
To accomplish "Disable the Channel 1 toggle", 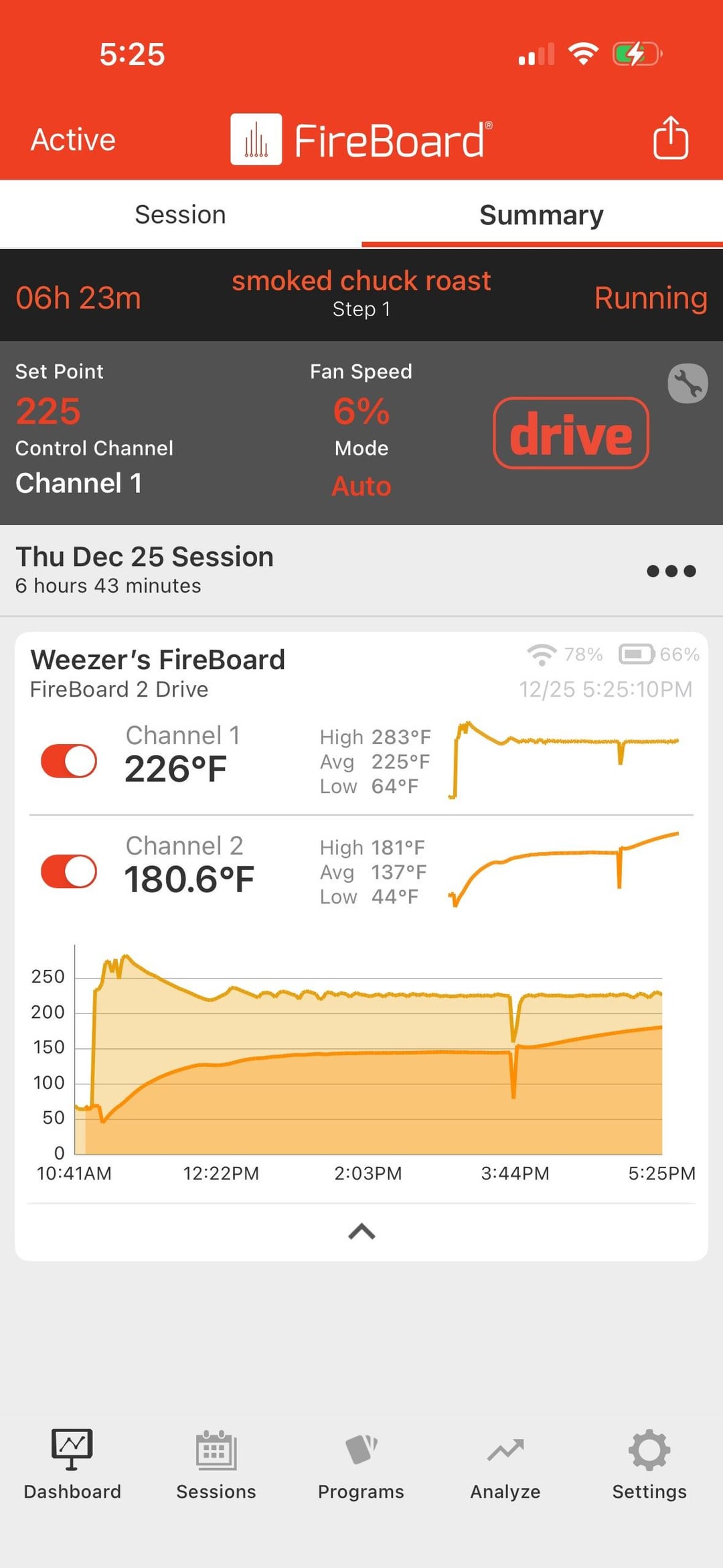I will 69,761.
